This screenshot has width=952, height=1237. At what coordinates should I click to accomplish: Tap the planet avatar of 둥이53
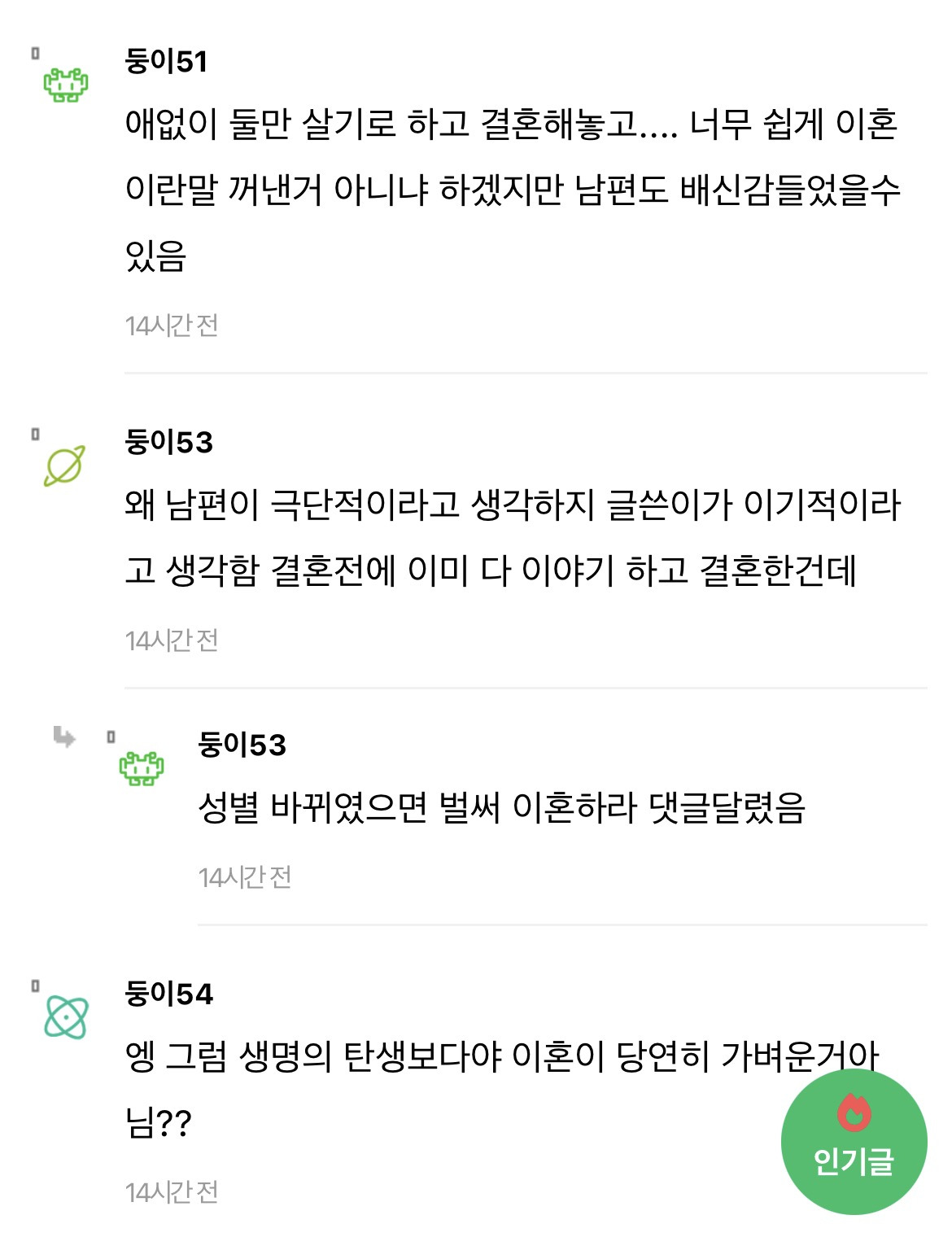click(64, 466)
